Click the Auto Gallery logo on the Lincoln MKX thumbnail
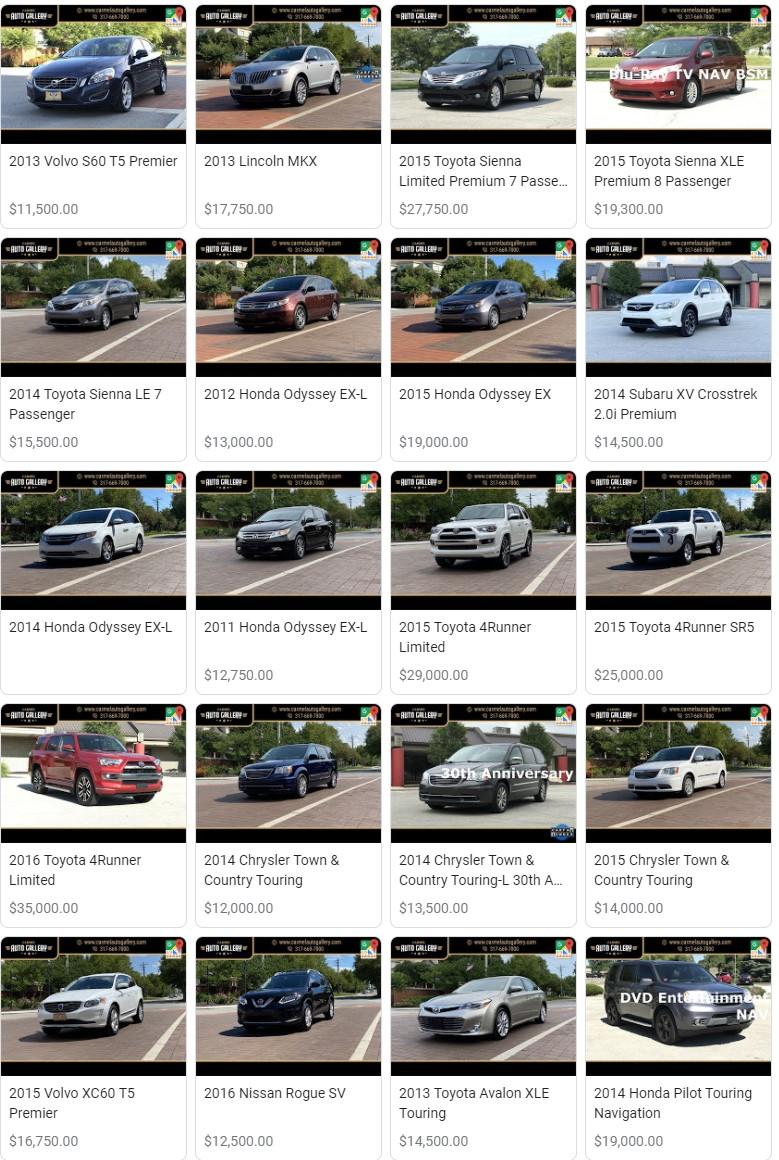Screen dimensions: 779x1160 [x=225, y=15]
